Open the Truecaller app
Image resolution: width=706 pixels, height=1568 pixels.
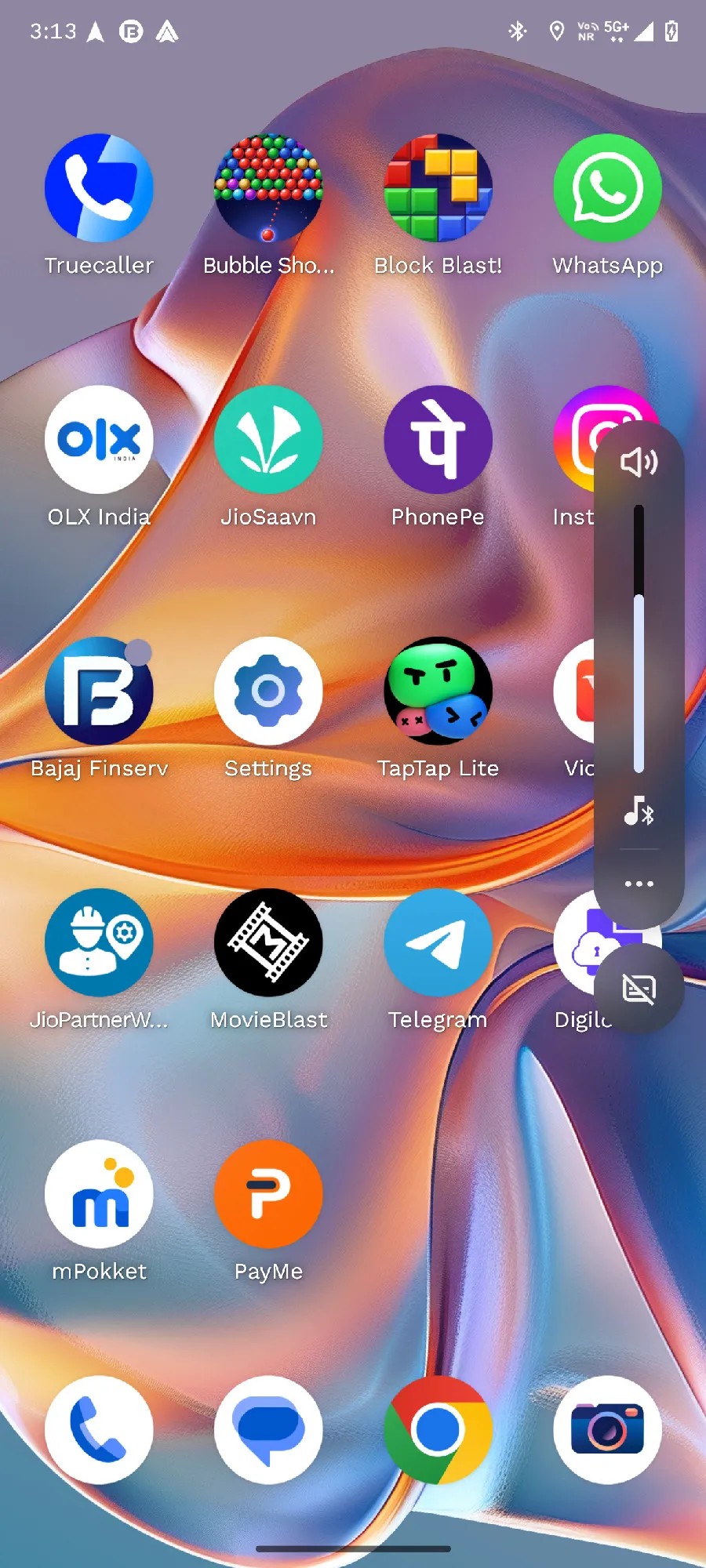99,188
